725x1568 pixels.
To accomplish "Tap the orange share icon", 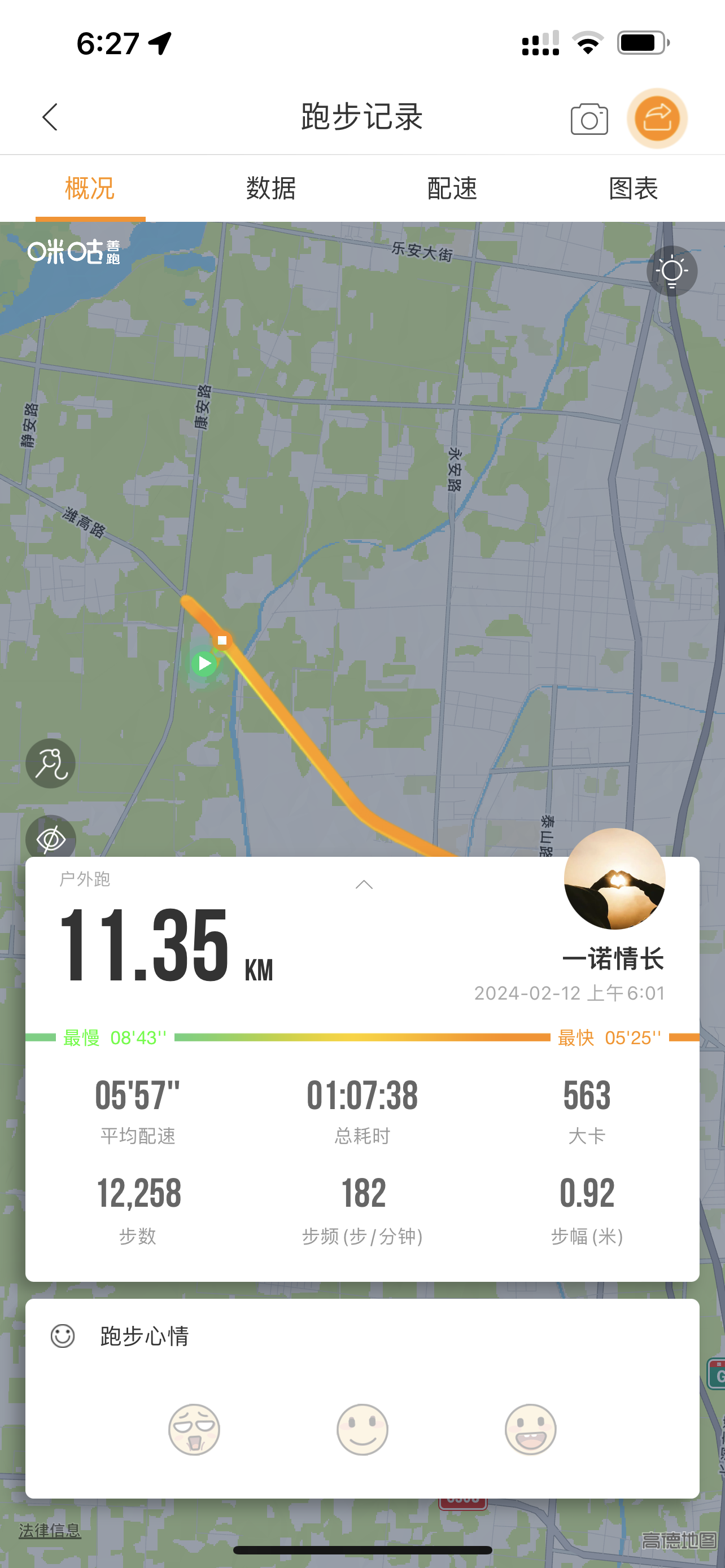I will coord(657,118).
